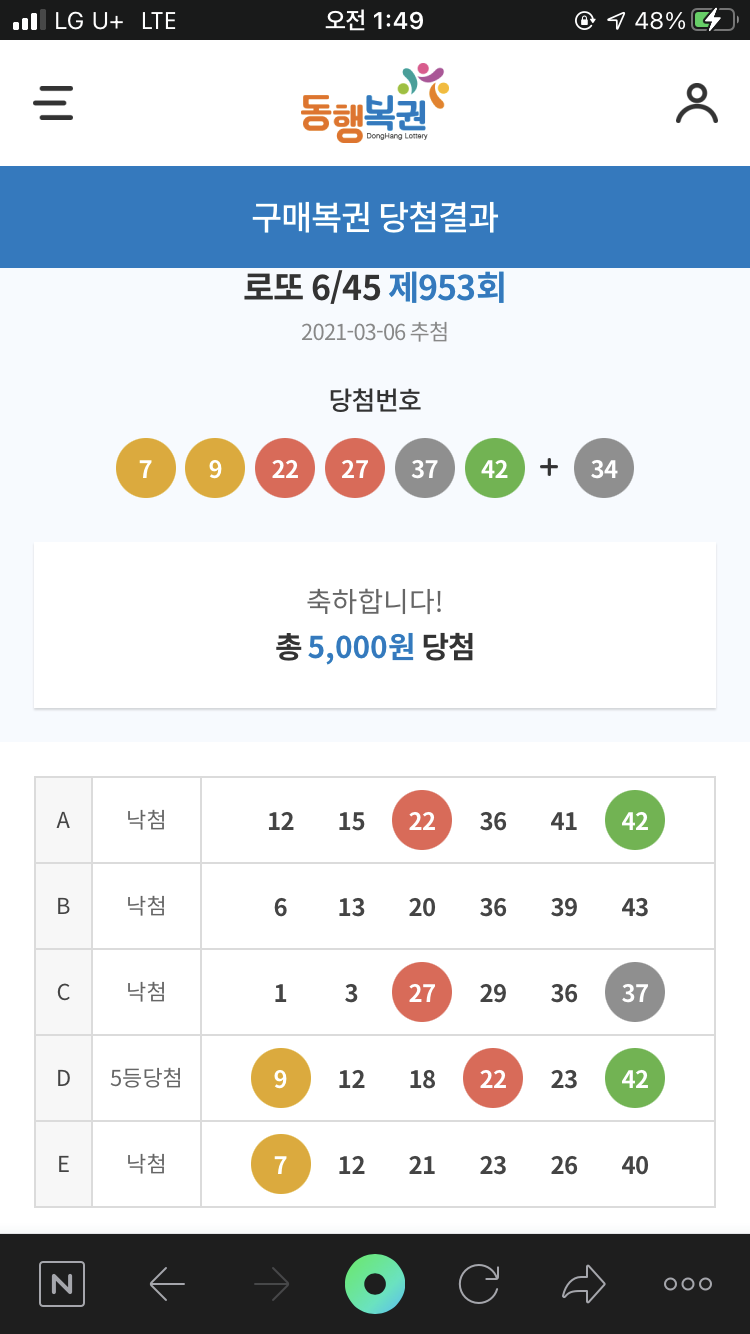Tap the Naver N button
Viewport: 750px width, 1334px height.
[62, 1284]
